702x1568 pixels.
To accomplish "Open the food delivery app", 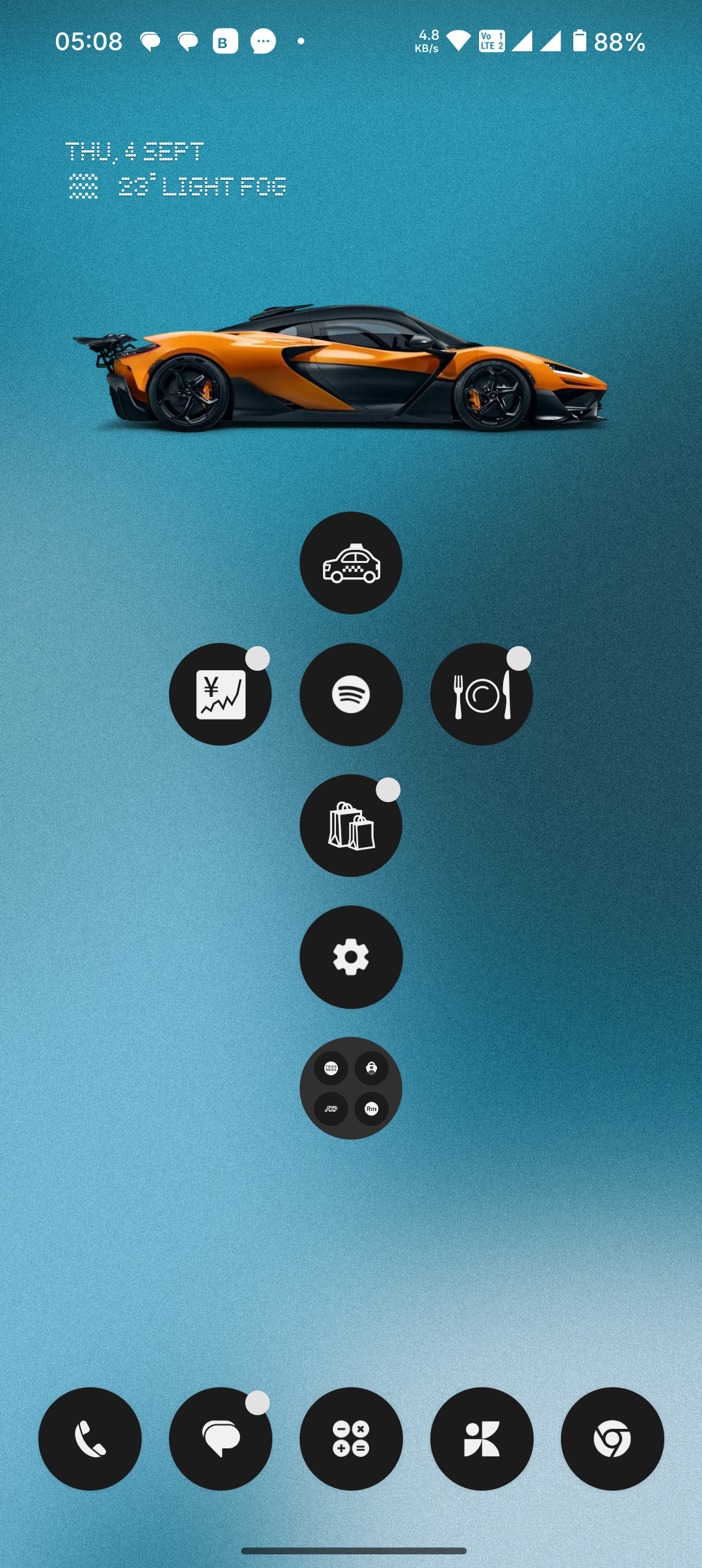I will (x=482, y=694).
